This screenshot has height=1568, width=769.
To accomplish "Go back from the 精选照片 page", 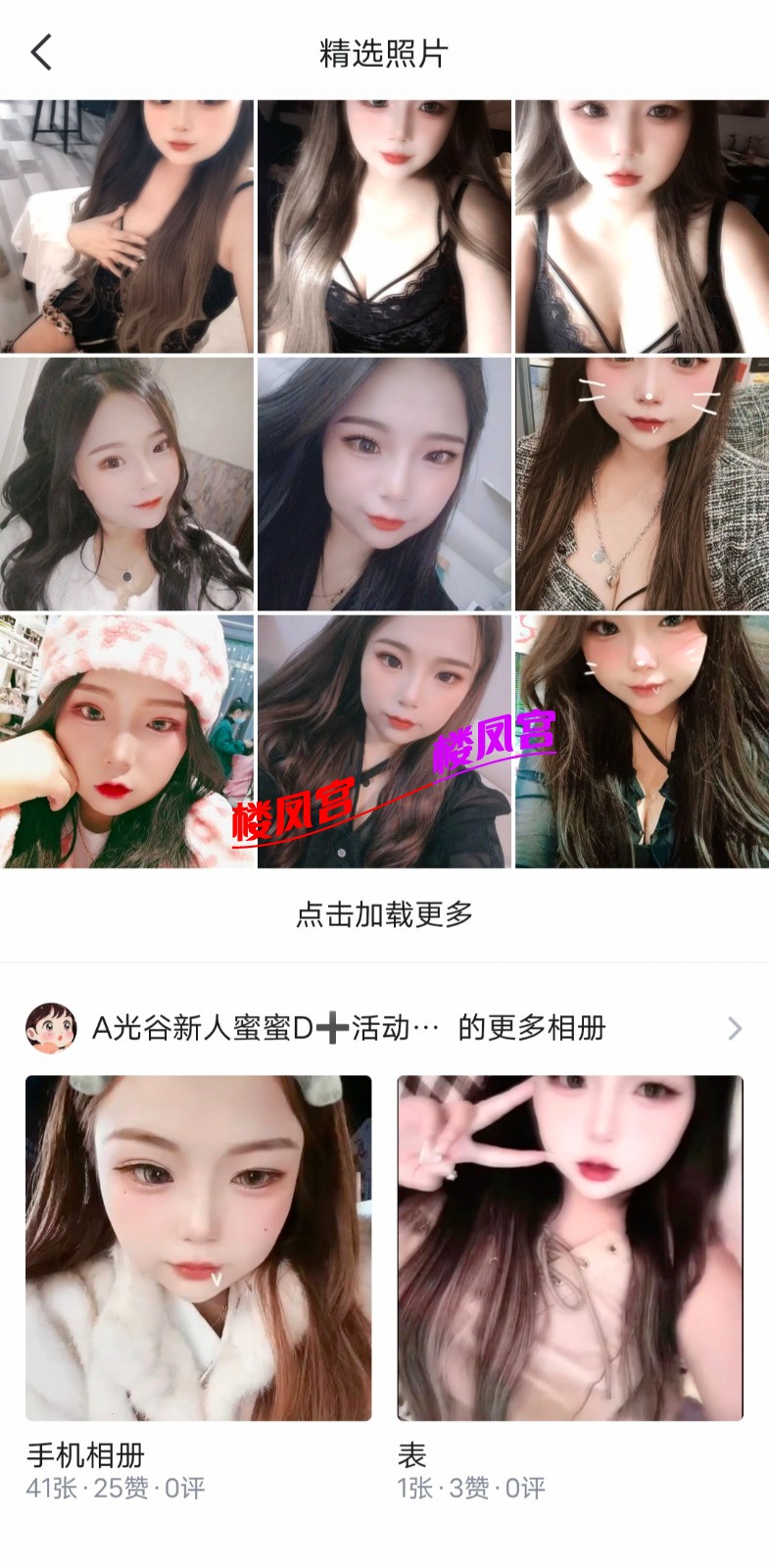I will tap(41, 53).
